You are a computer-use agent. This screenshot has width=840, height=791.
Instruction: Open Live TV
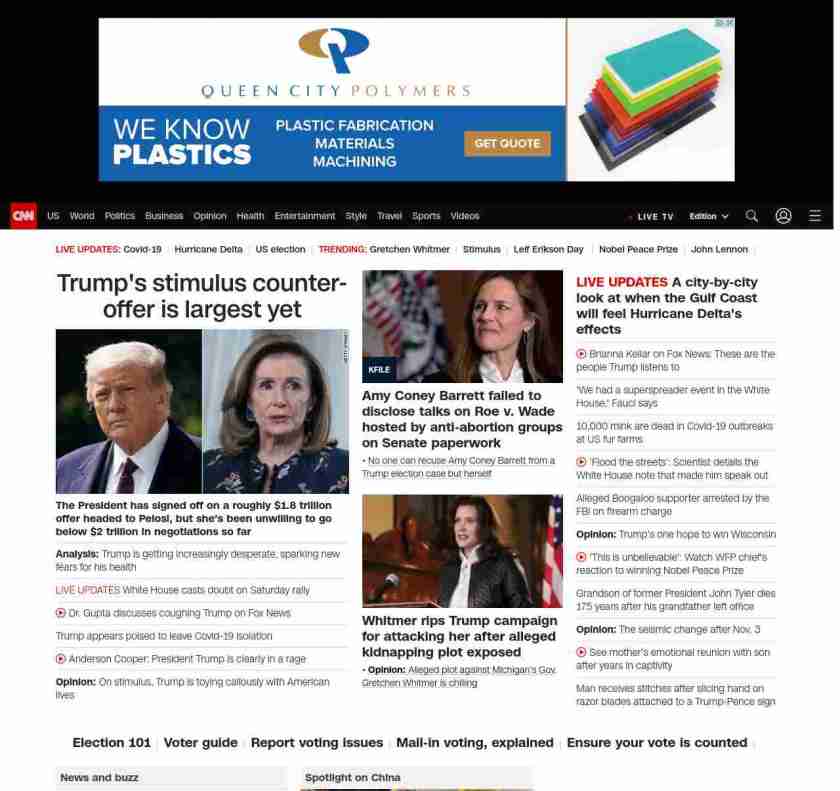click(x=654, y=217)
